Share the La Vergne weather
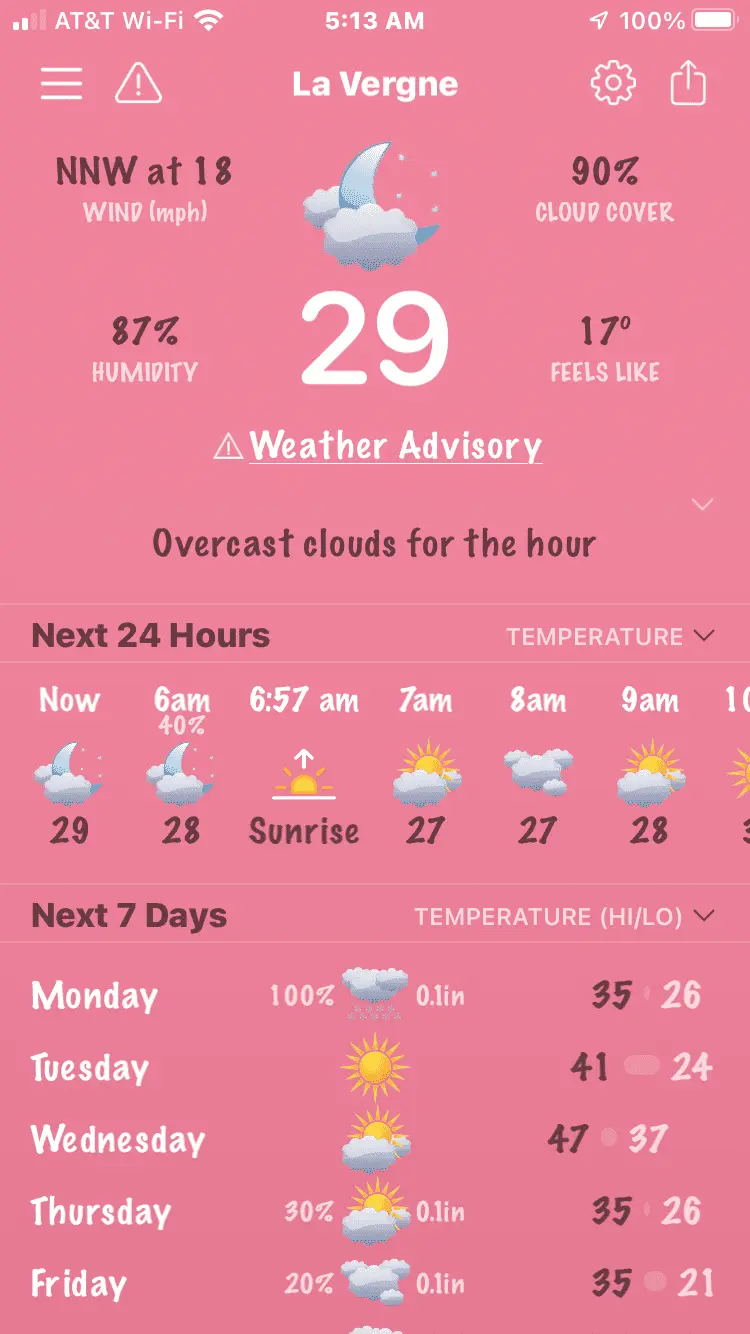The width and height of the screenshot is (750, 1334). (x=688, y=84)
